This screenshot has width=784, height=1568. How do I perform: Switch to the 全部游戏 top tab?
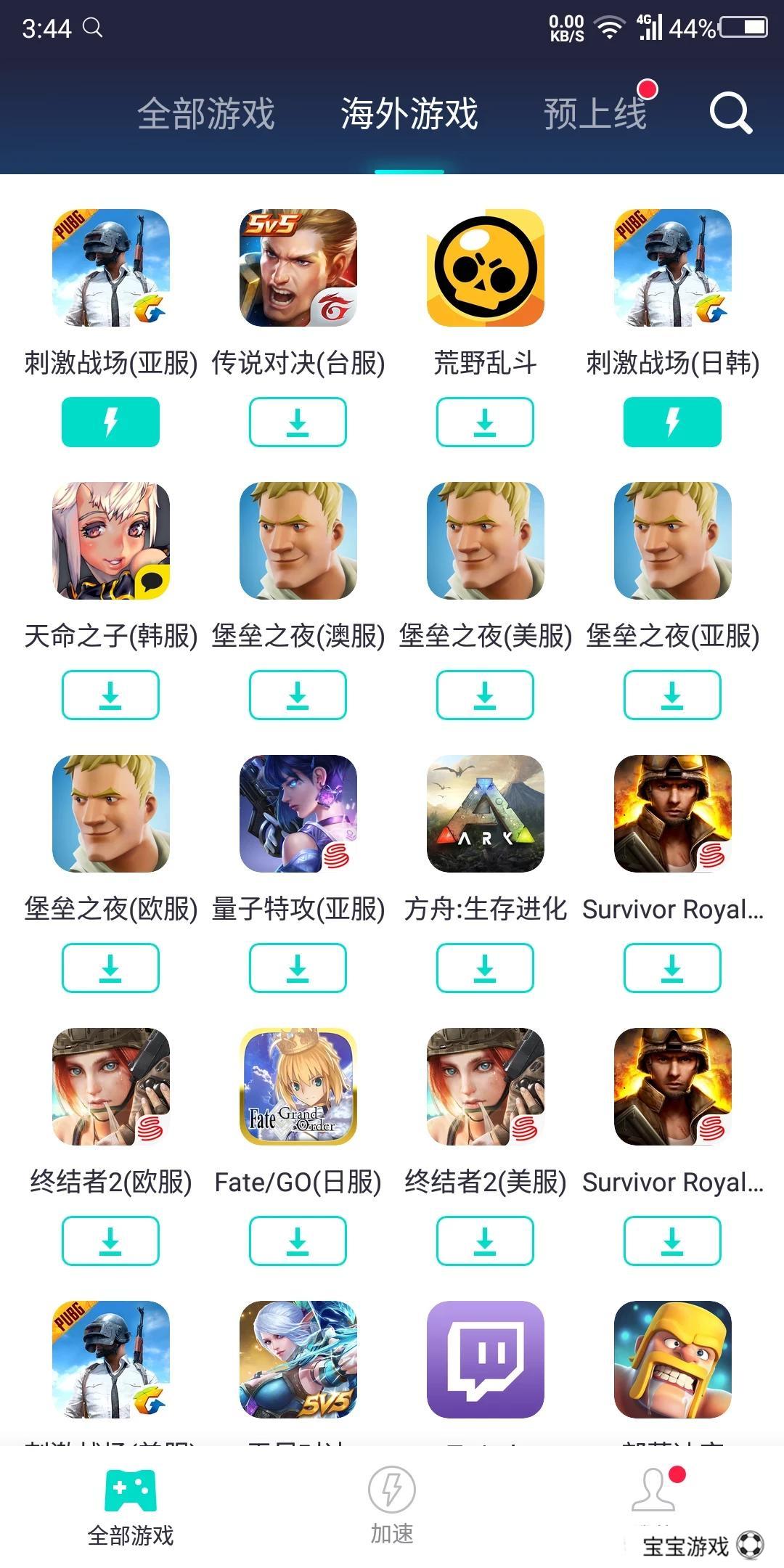point(206,114)
